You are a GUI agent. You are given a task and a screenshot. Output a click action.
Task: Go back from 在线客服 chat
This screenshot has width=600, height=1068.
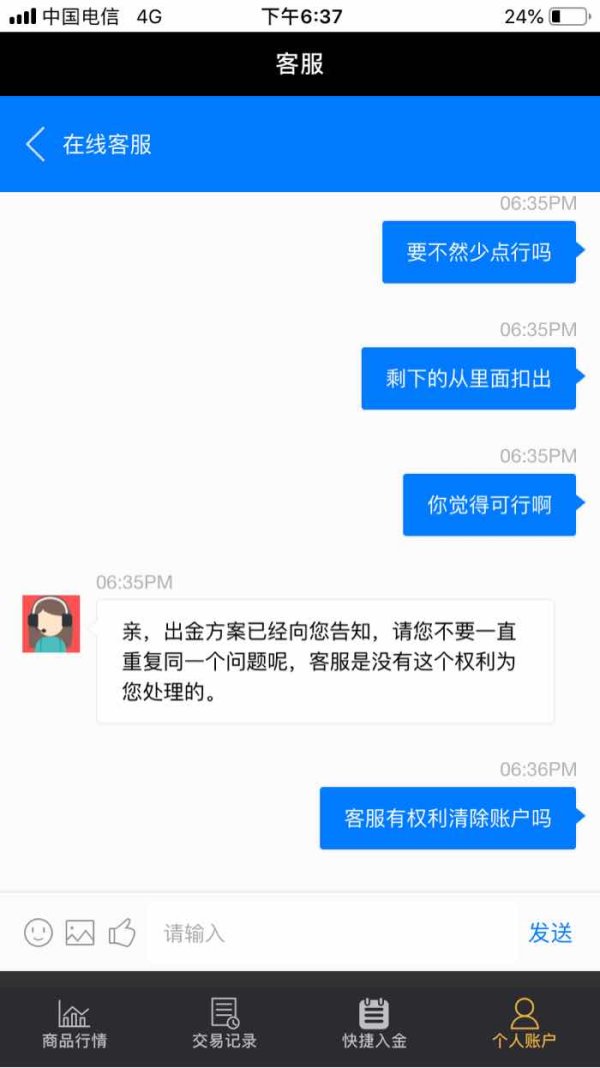[x=35, y=144]
